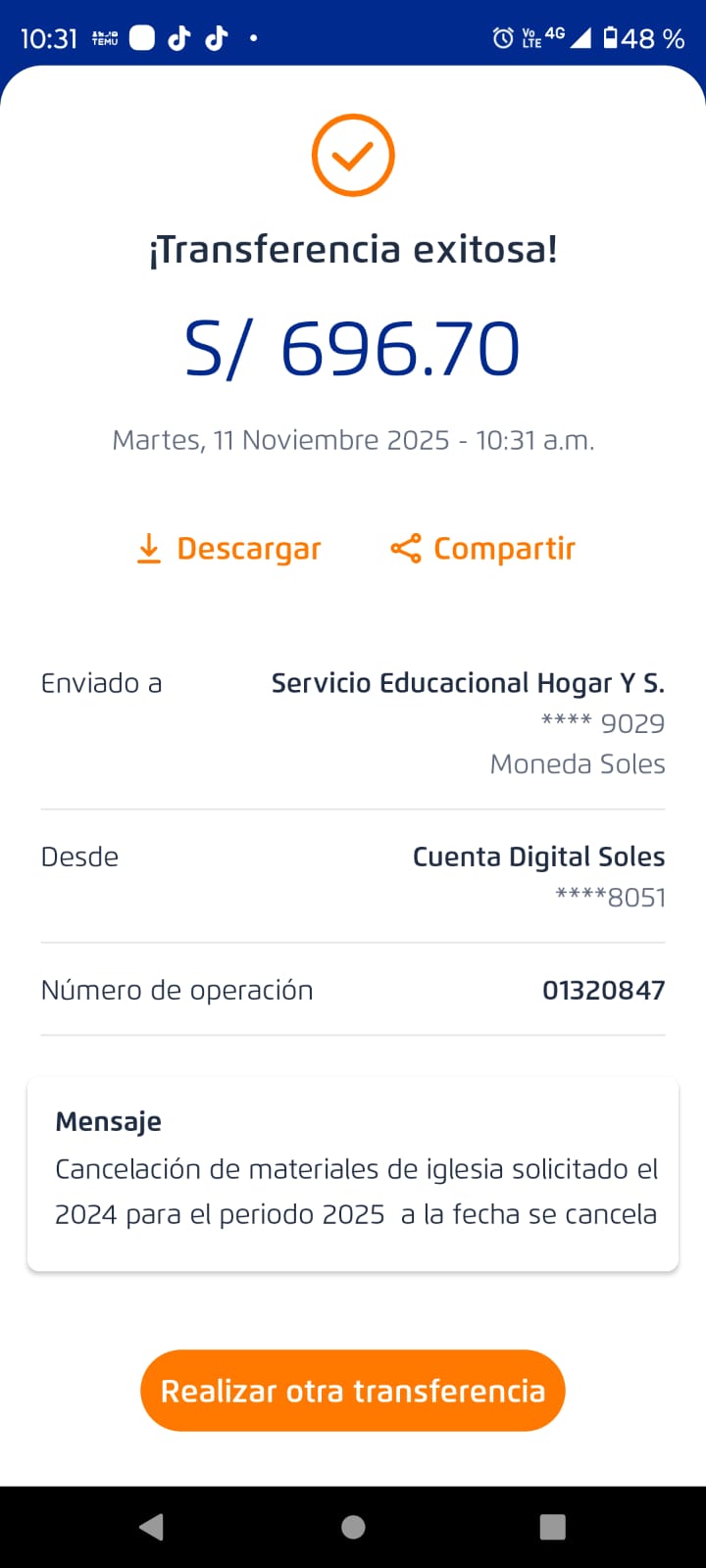The height and width of the screenshot is (1568, 706).
Task: Return to the home screen
Action: 353,1527
